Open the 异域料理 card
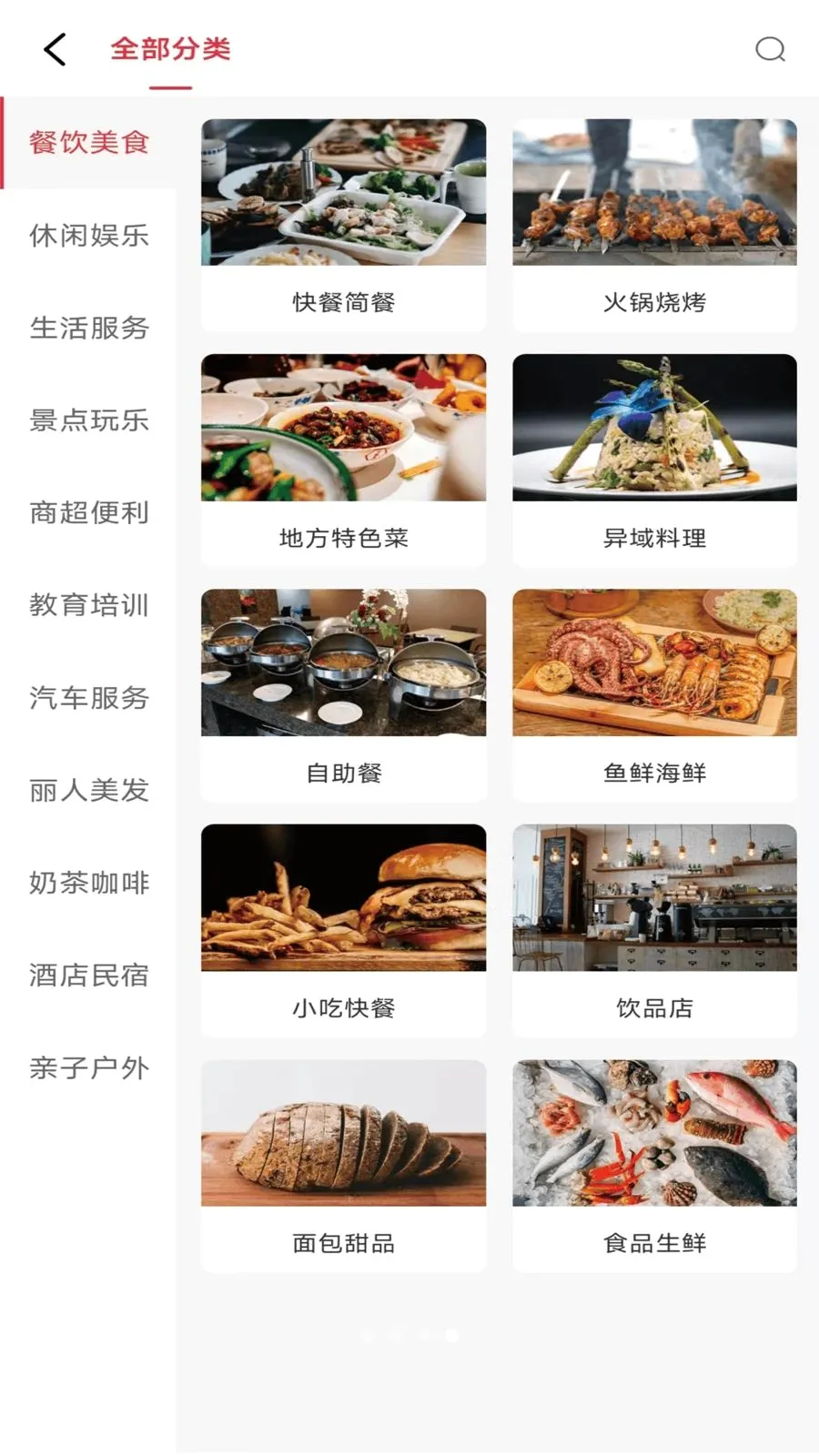The width and height of the screenshot is (819, 1456). (654, 460)
